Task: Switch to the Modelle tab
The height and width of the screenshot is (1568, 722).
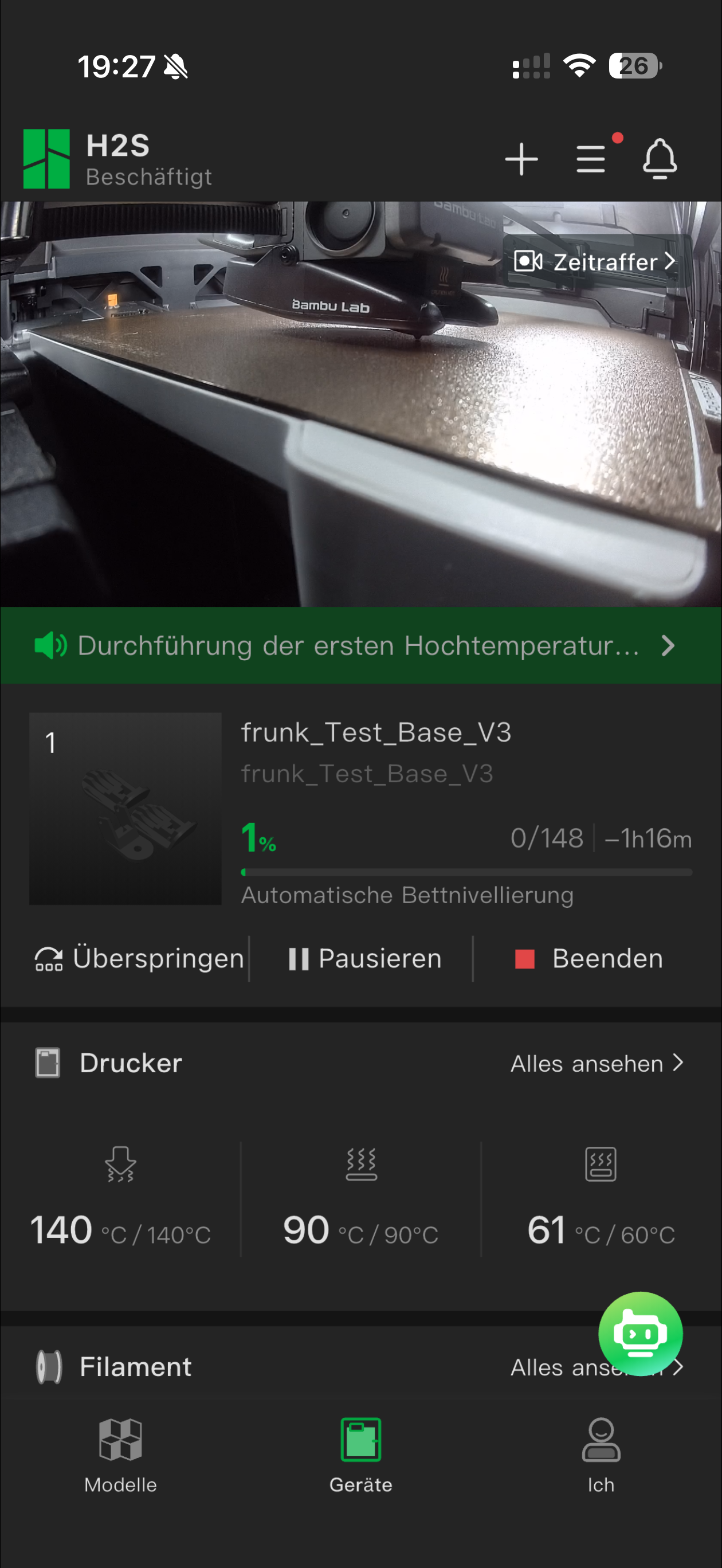Action: point(120,1455)
